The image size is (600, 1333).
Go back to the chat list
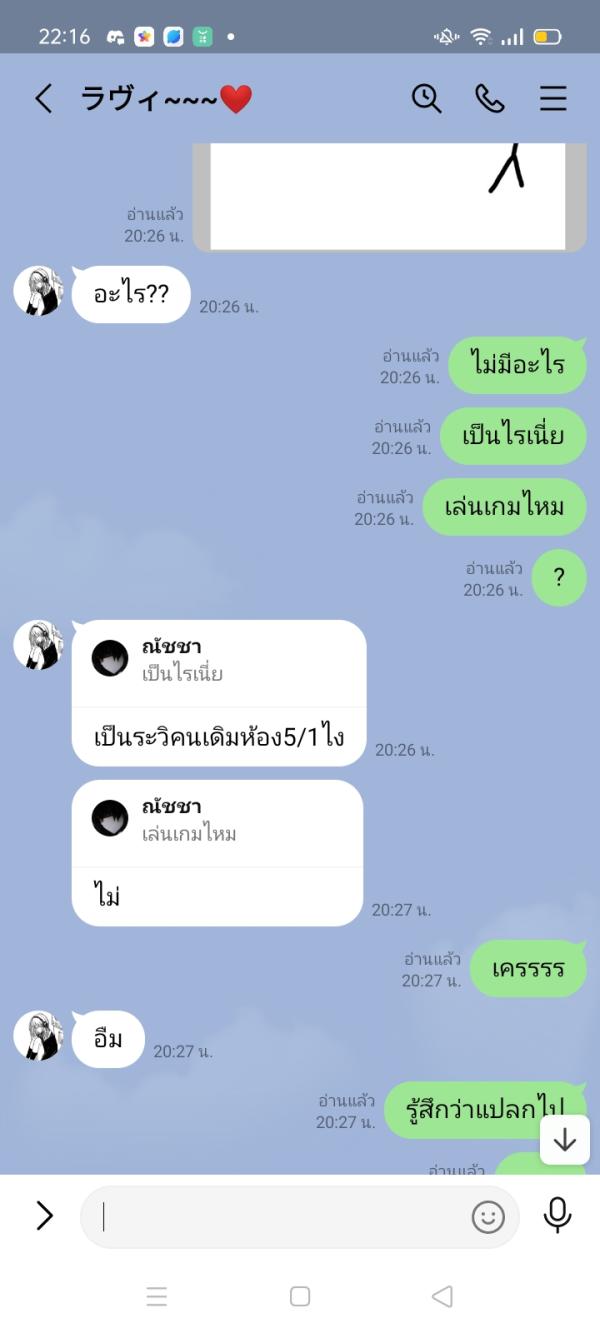pos(43,98)
